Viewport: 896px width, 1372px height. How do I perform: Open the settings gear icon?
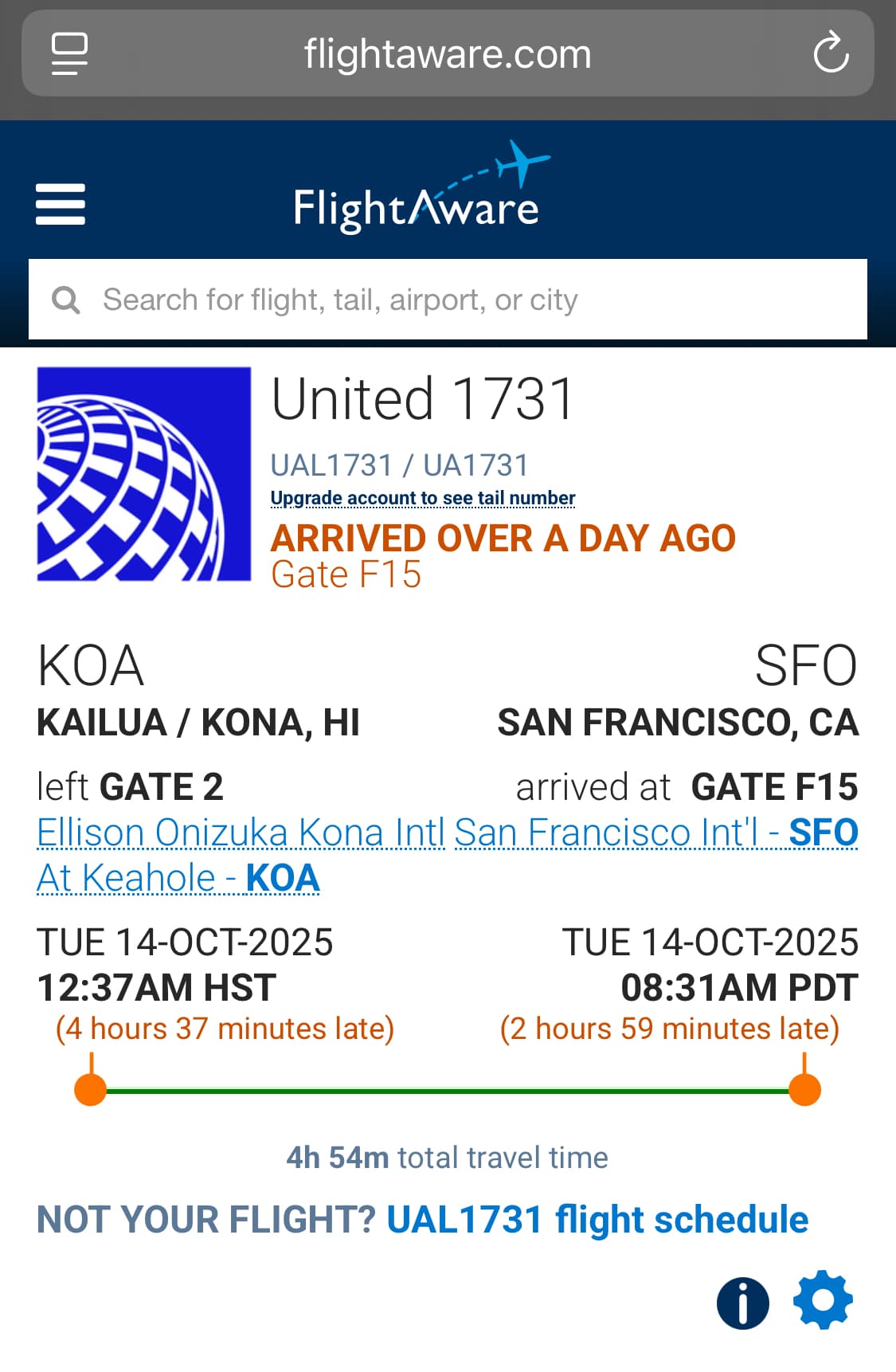823,1301
